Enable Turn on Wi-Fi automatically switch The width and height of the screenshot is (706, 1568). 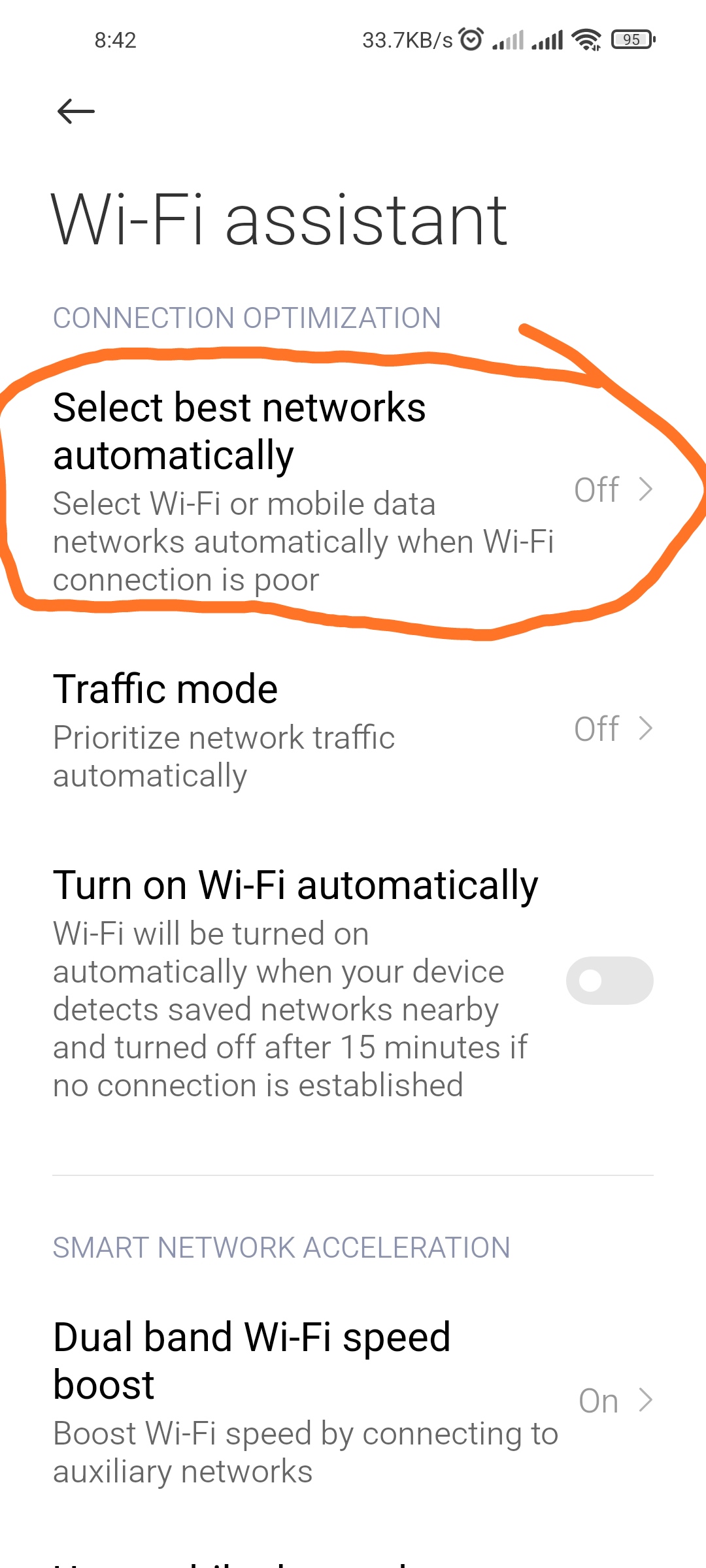(x=609, y=980)
